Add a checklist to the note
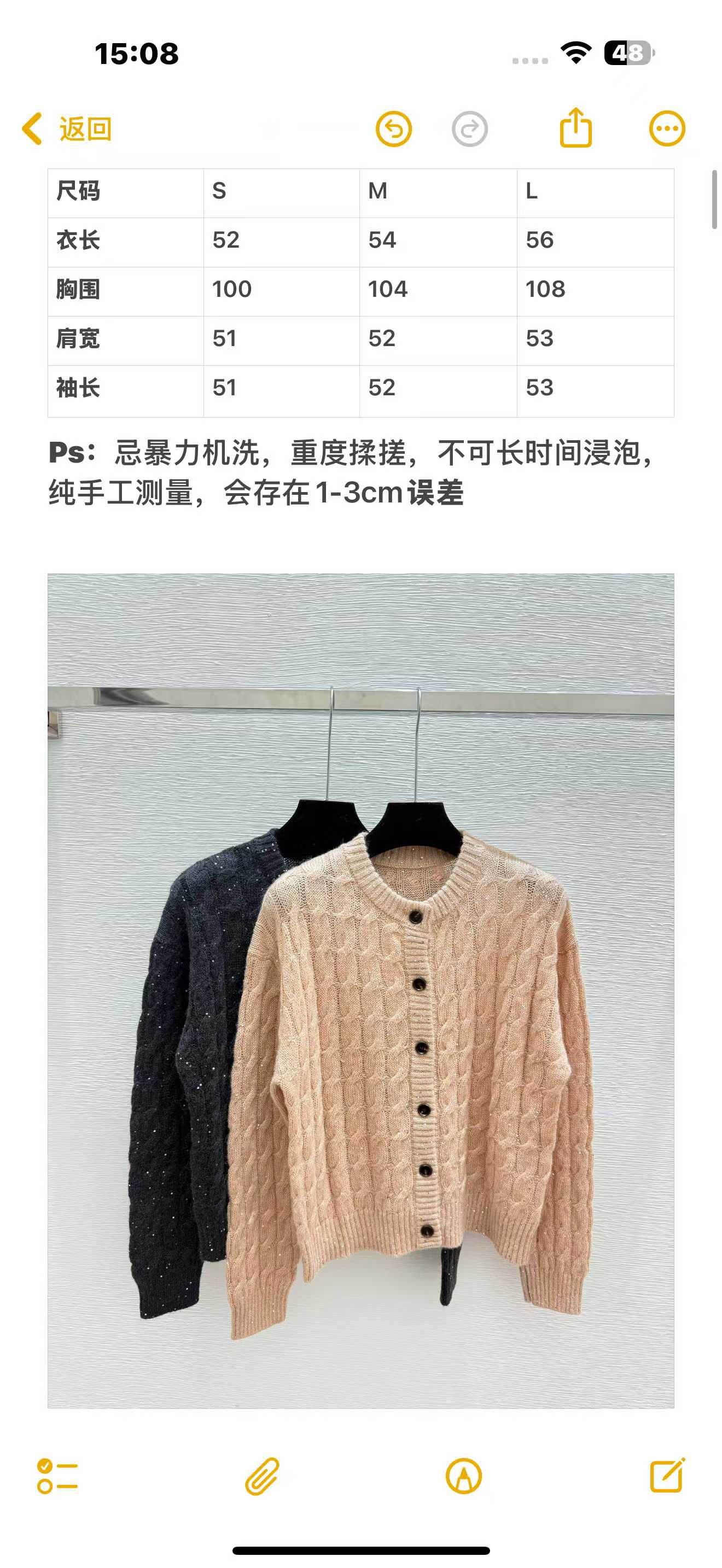The image size is (722, 1568). click(x=57, y=1476)
